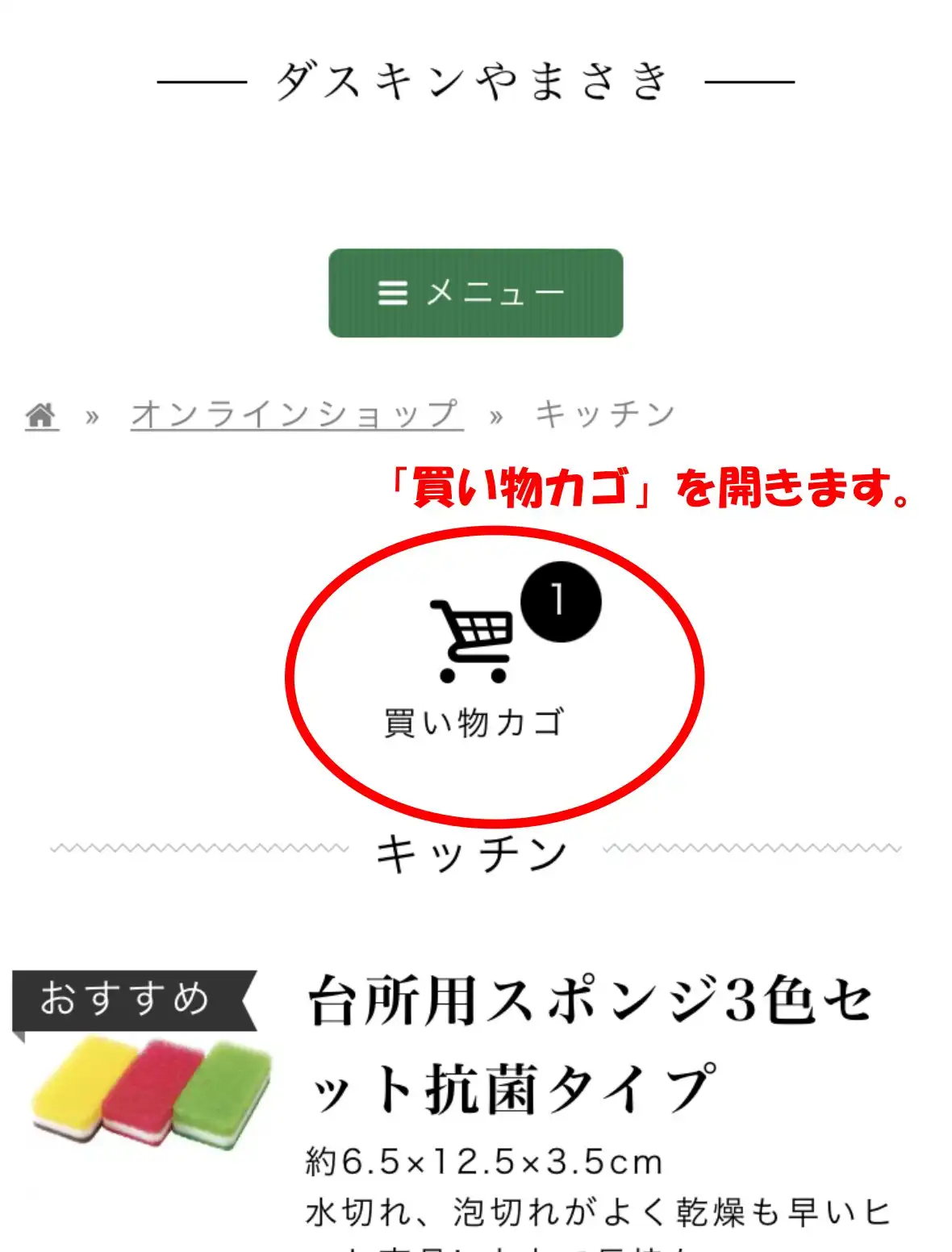Go to home via breadcrumb house icon
This screenshot has height=1252, width=952.
pos(42,415)
